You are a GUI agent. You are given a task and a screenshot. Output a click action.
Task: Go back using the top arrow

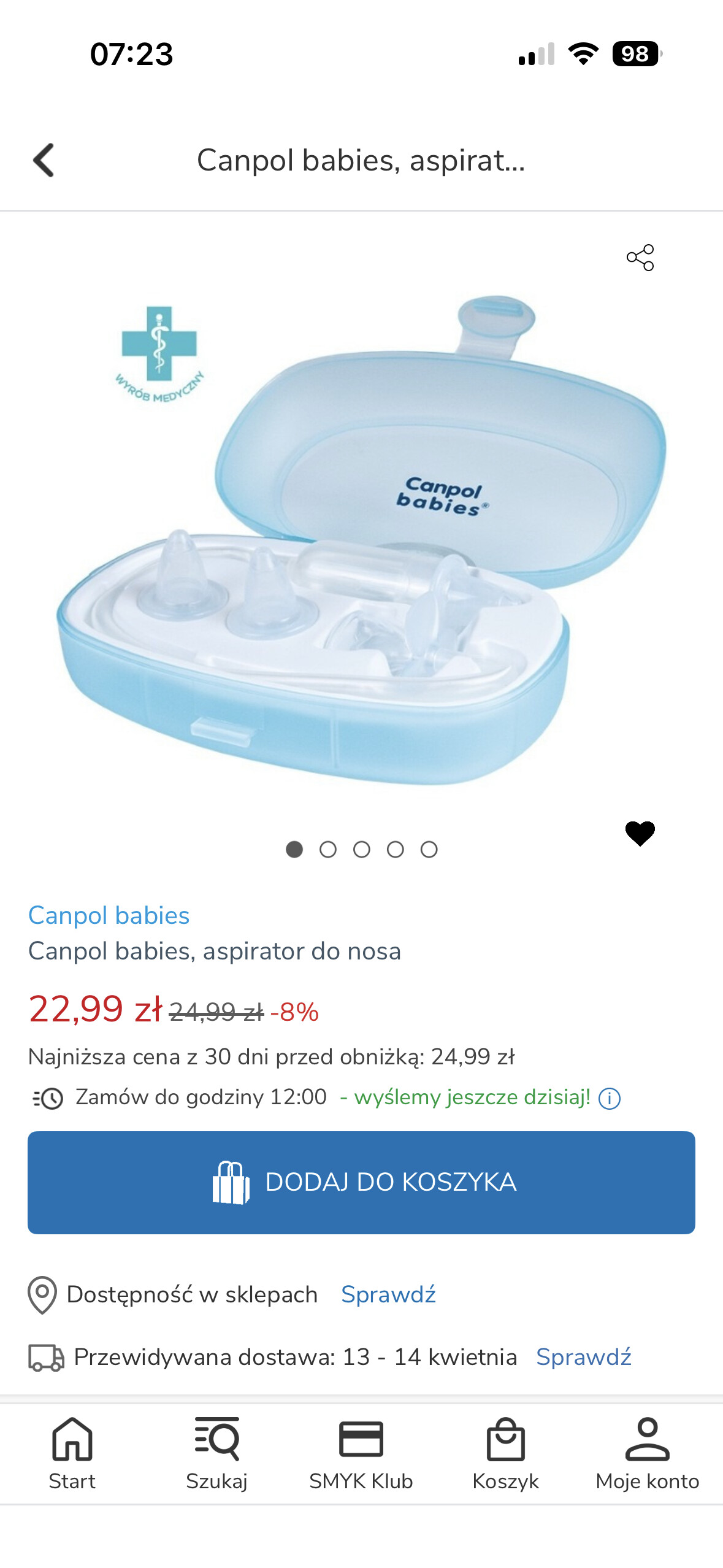click(x=44, y=161)
